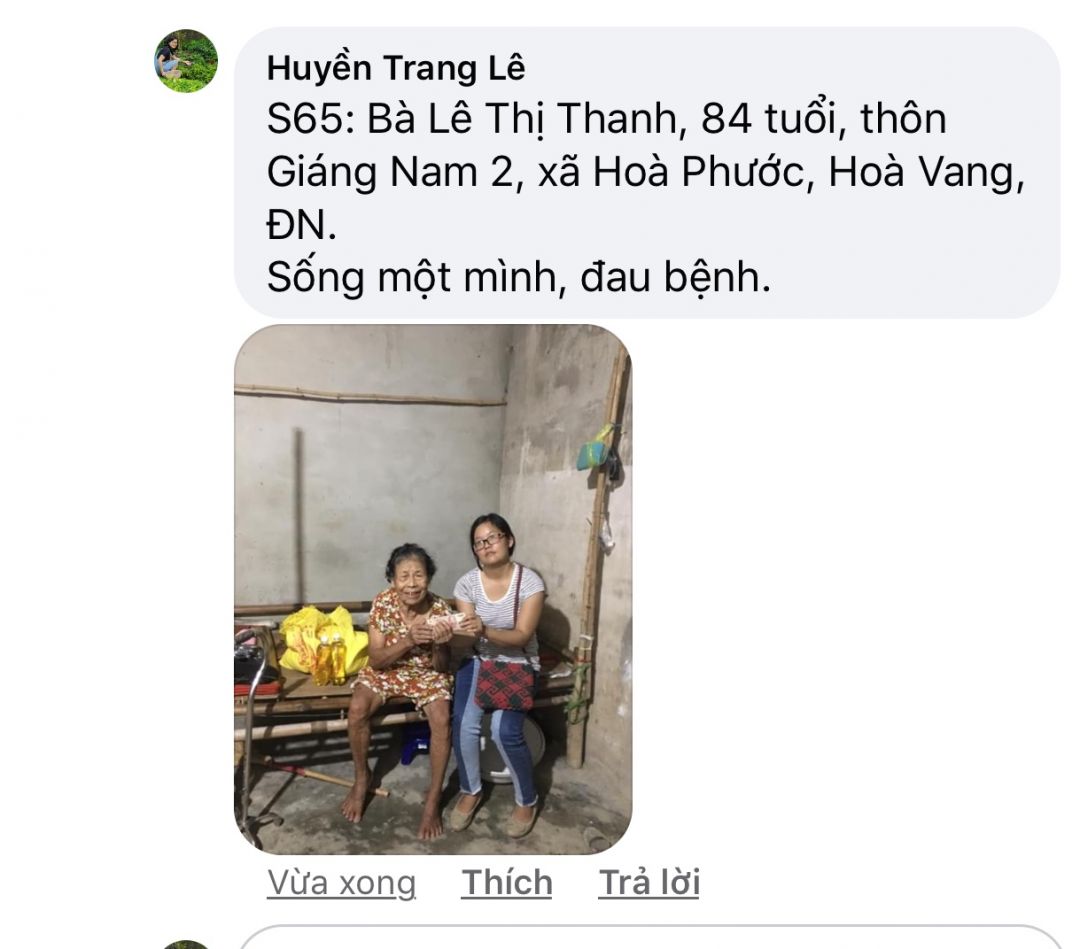This screenshot has height=949, width=1080.
Task: Reply to the comment with Trả lời
Action: (648, 883)
